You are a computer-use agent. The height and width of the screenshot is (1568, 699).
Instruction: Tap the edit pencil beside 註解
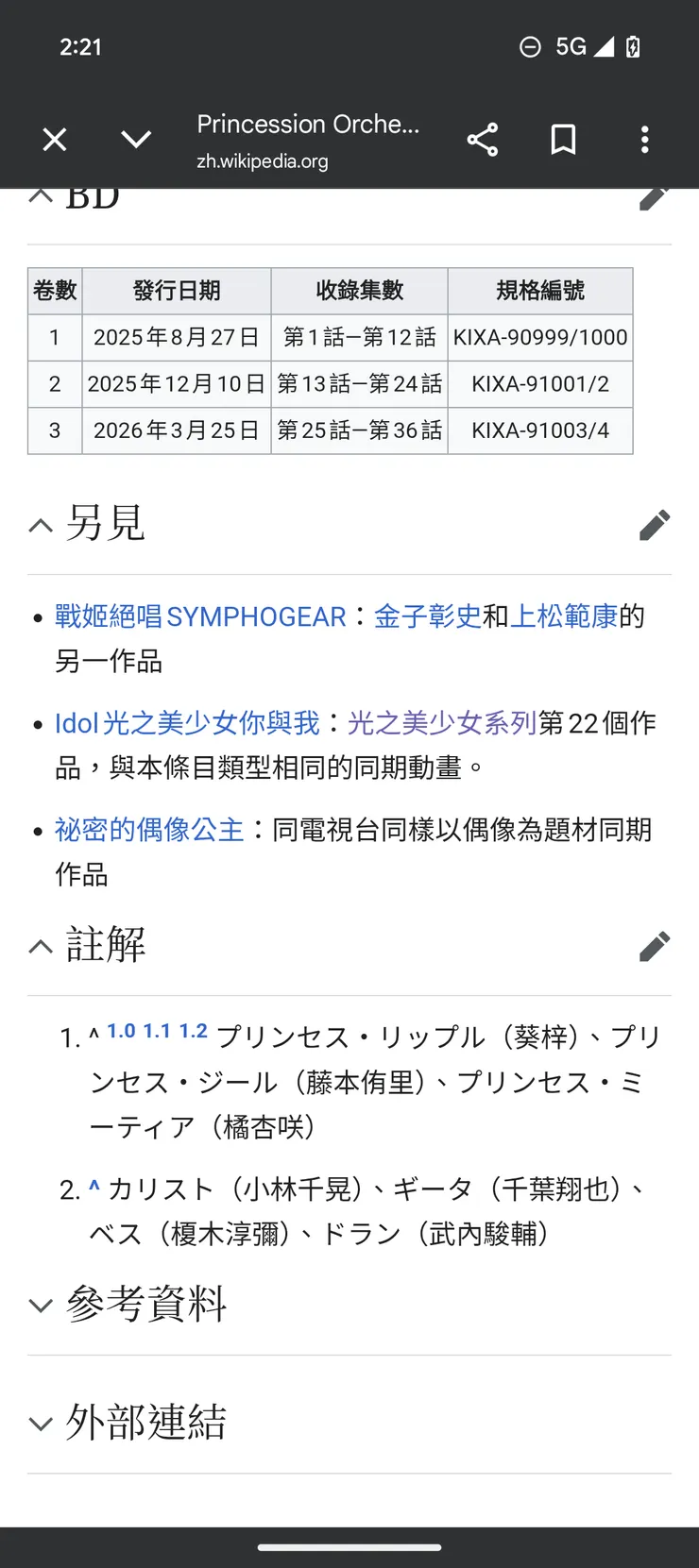tap(654, 946)
